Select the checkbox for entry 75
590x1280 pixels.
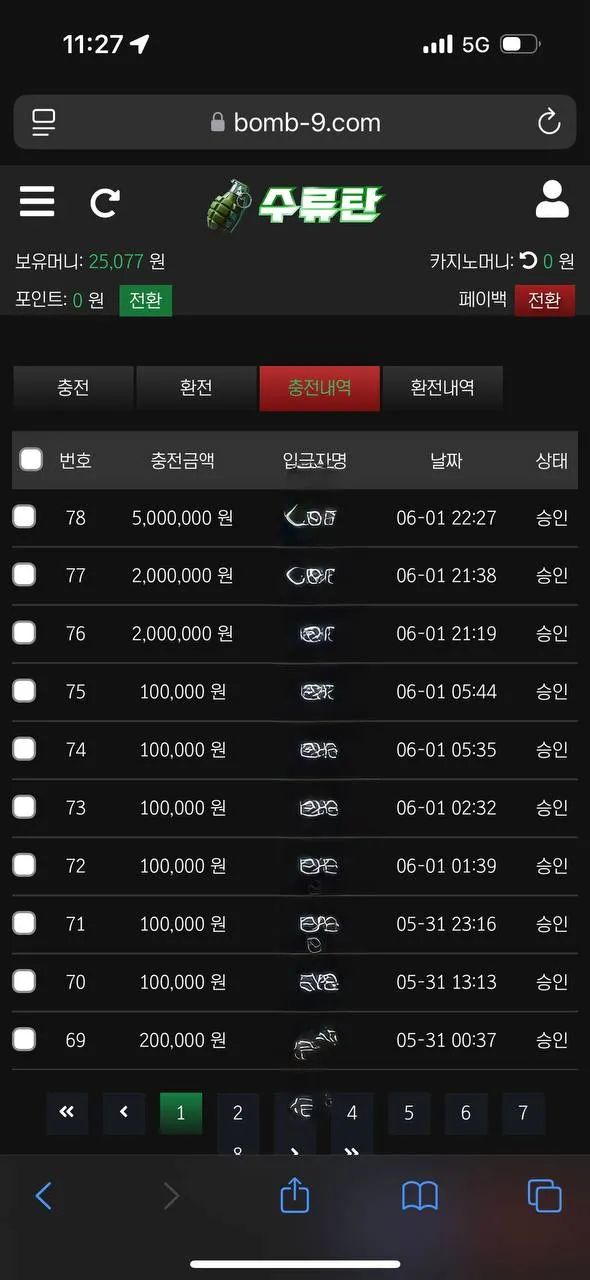click(24, 691)
